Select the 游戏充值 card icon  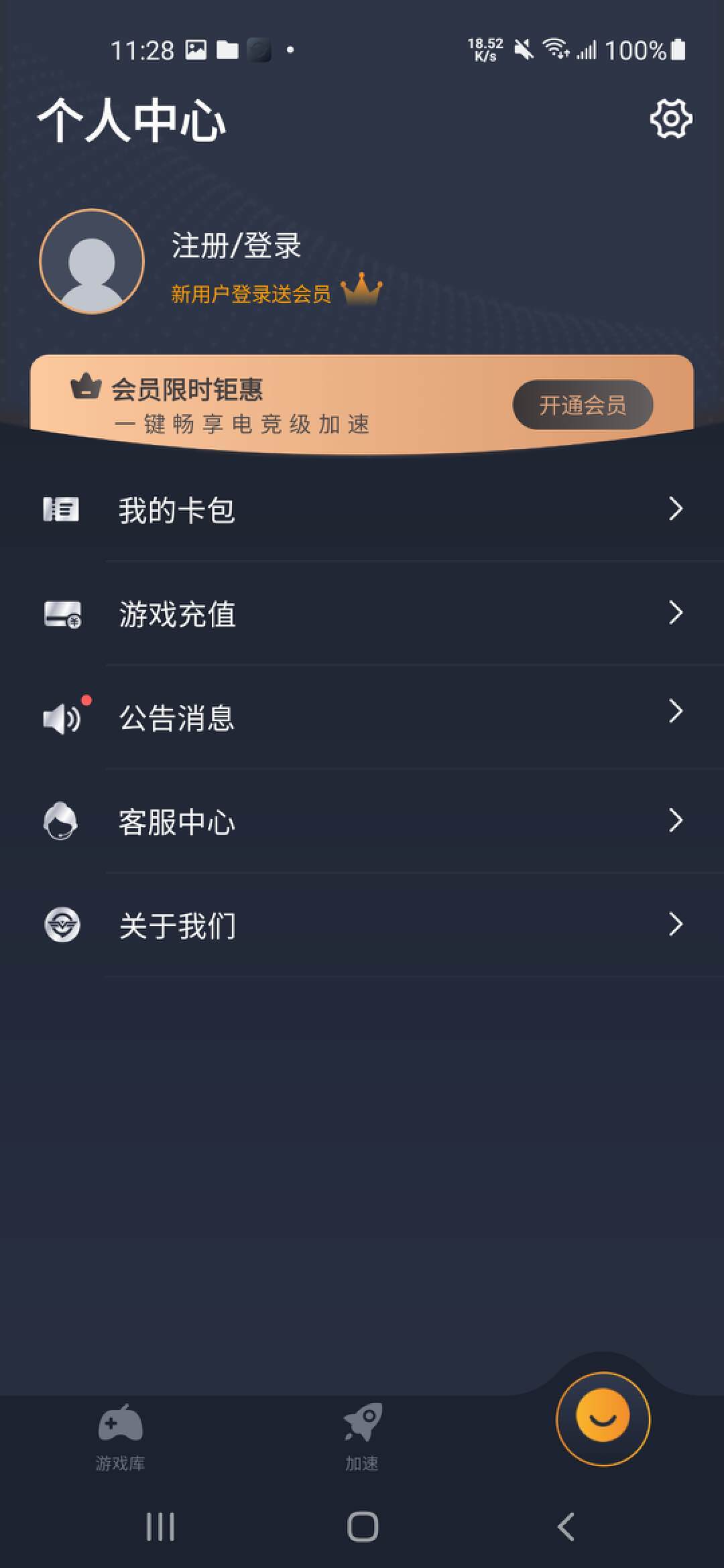61,614
